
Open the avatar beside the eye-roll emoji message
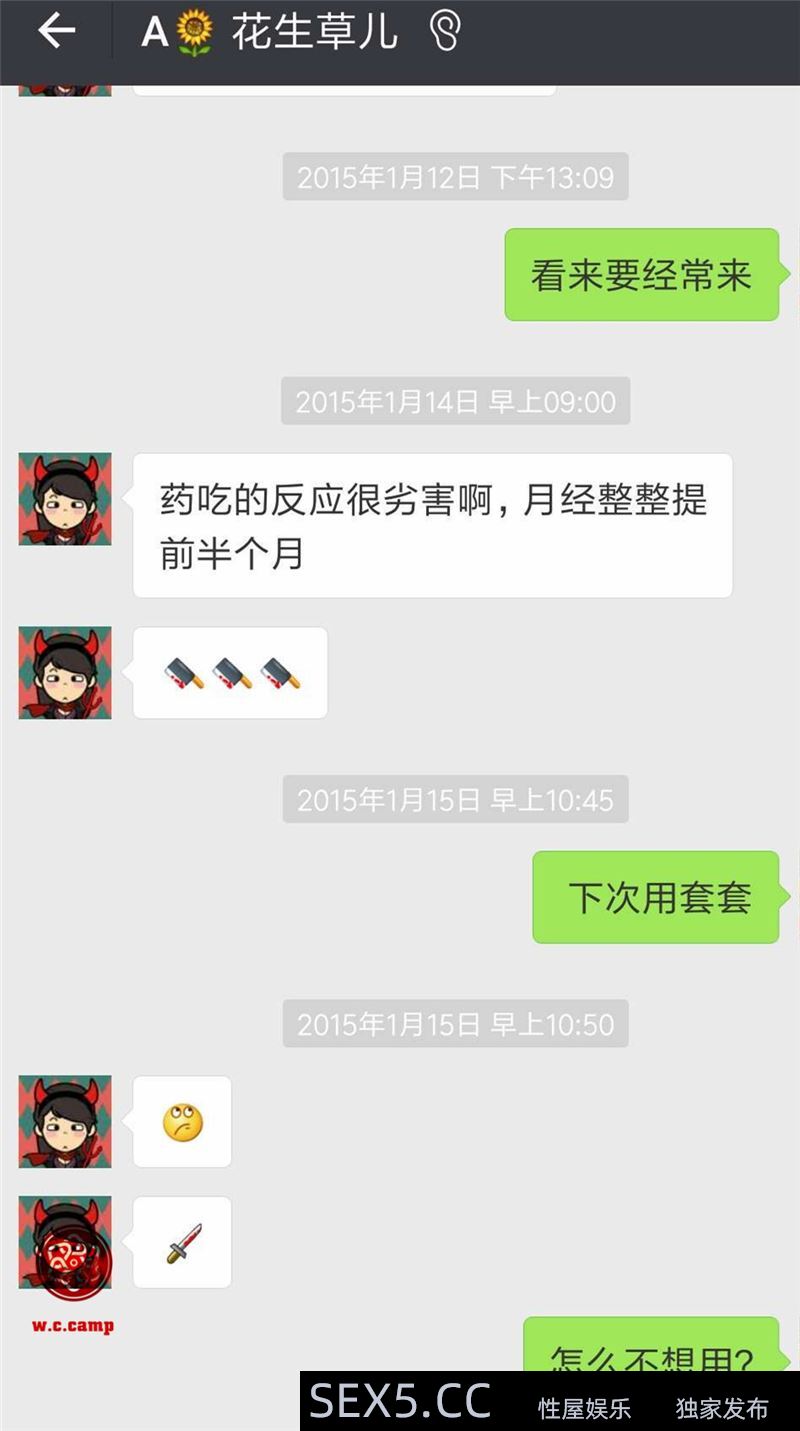(65, 1122)
